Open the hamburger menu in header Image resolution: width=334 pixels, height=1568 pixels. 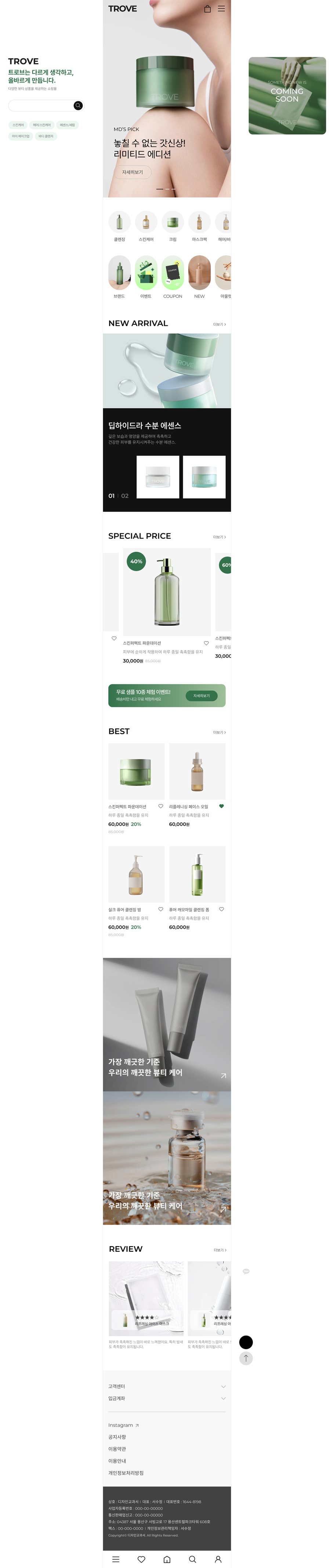221,9
